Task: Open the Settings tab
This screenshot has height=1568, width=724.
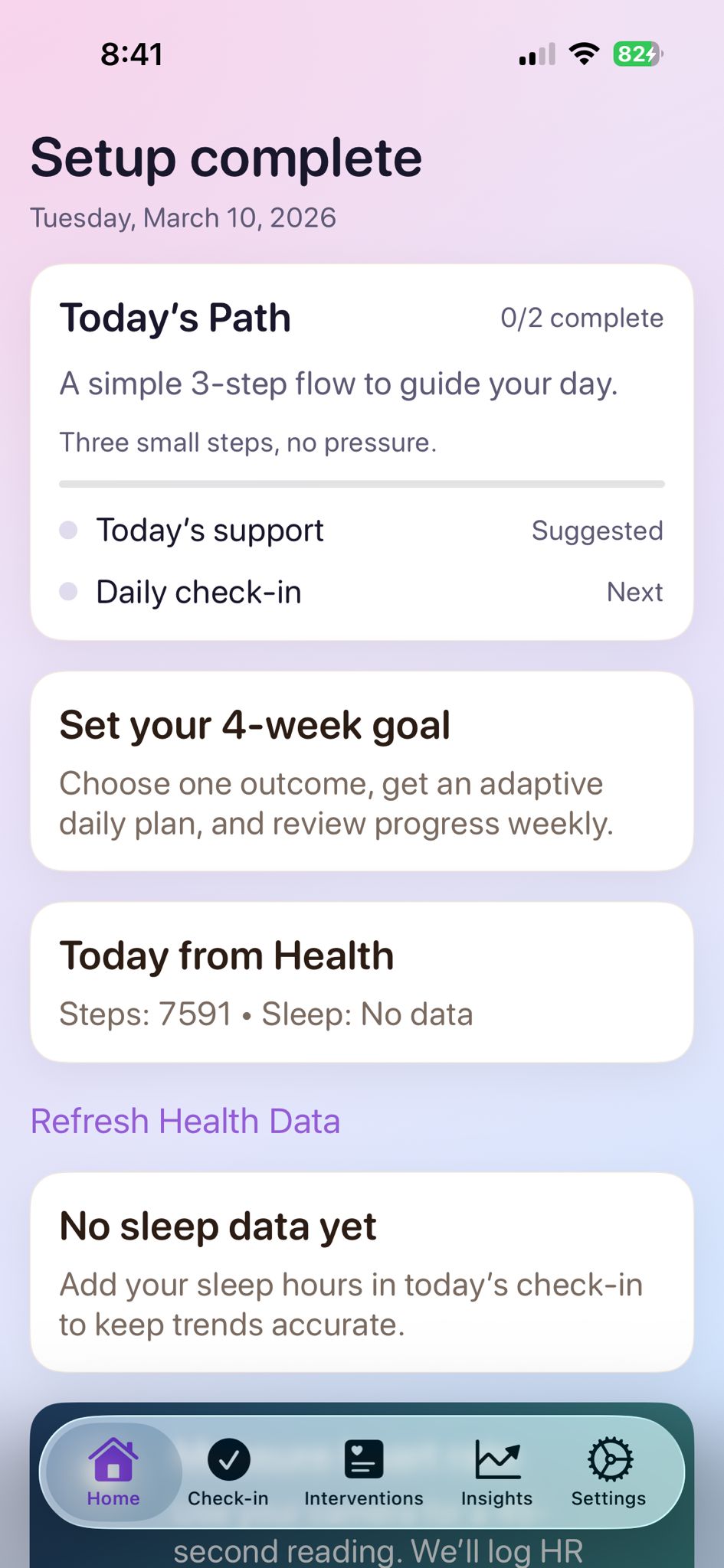Action: pyautogui.click(x=609, y=1473)
